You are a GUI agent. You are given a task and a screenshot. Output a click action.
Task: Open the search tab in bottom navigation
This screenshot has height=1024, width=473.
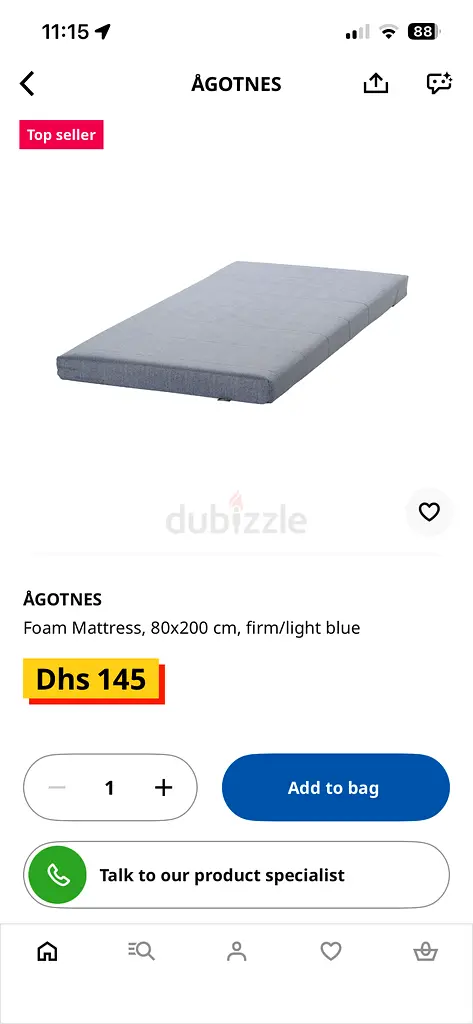tap(141, 952)
